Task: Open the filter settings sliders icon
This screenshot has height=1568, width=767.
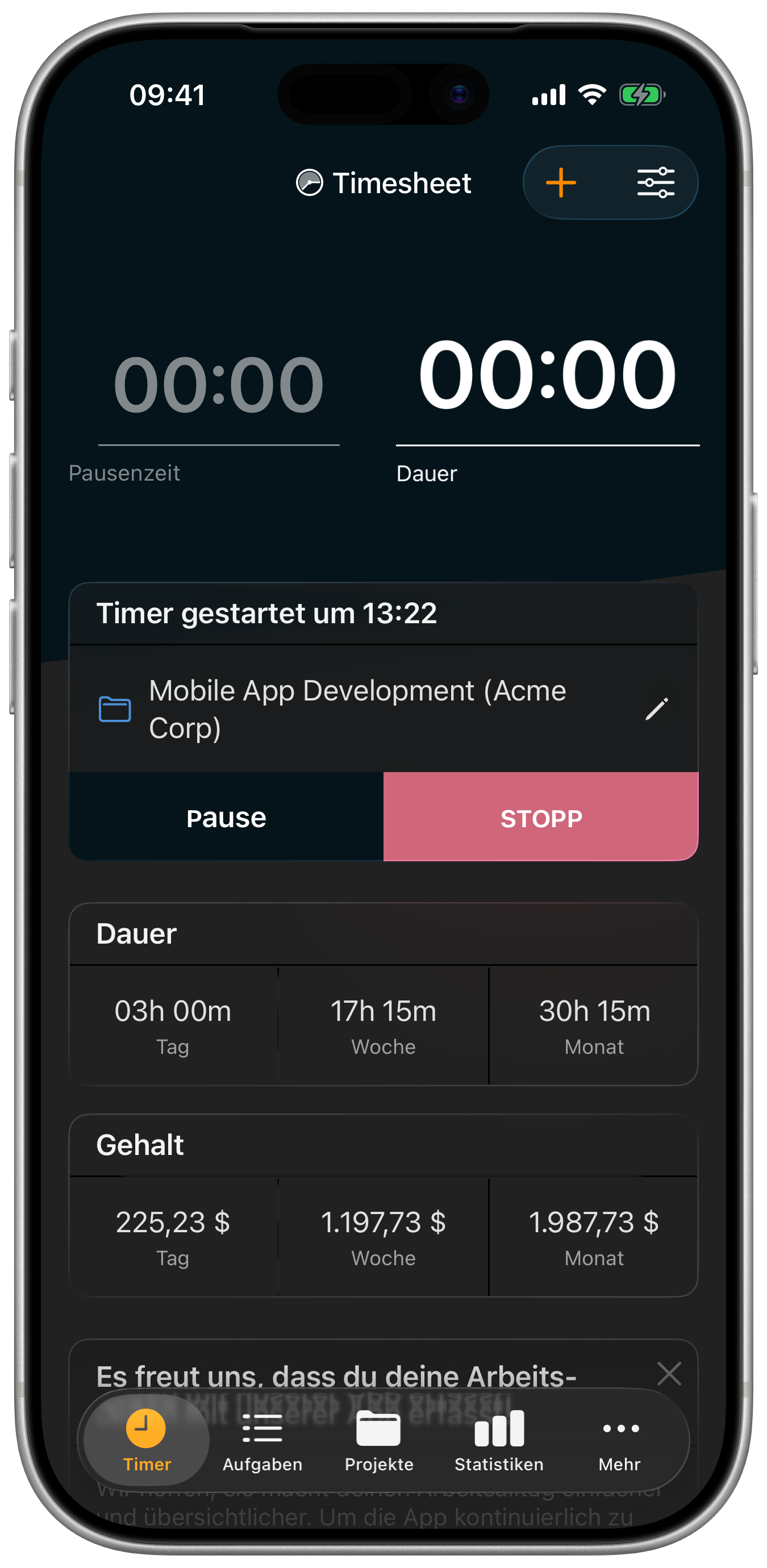Action: 655,182
